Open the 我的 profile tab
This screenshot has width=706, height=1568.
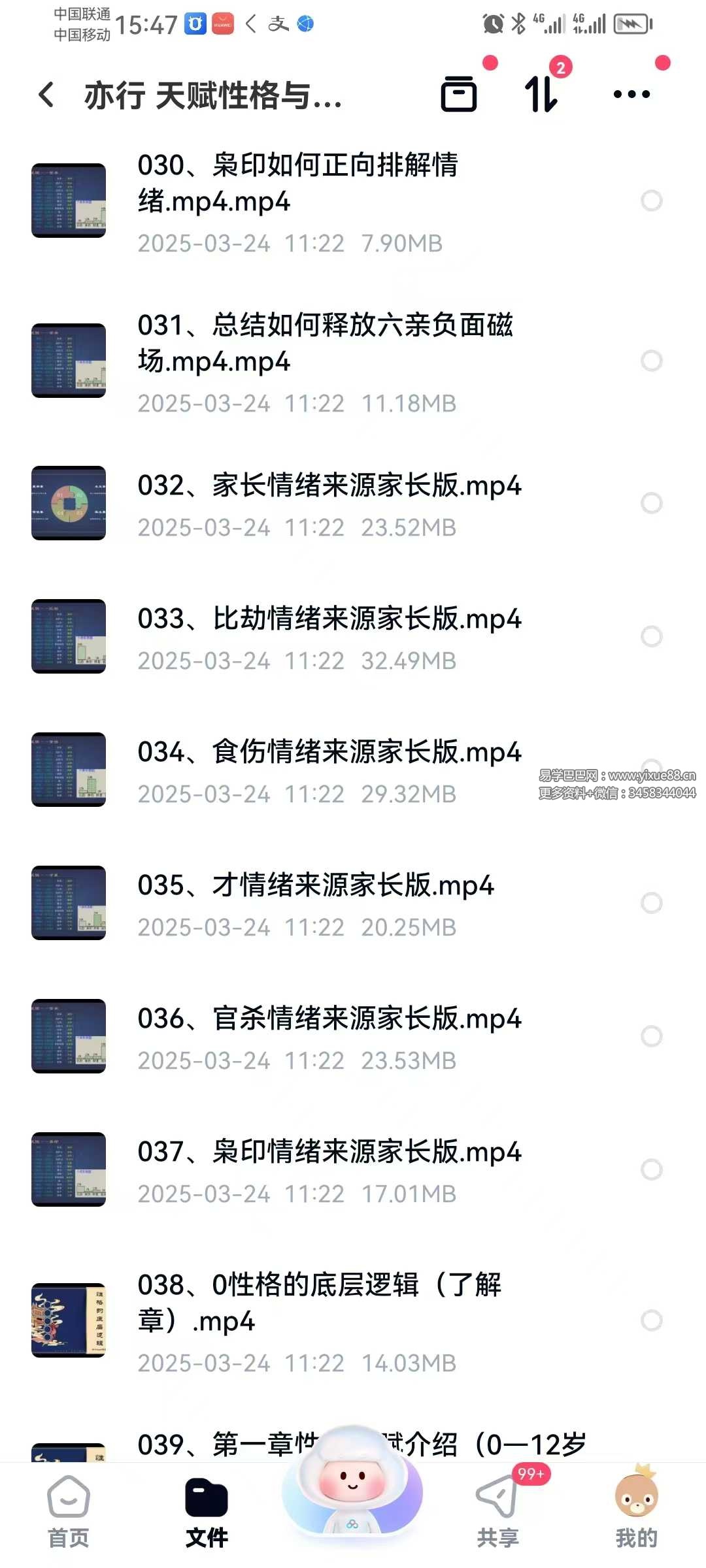636,1511
